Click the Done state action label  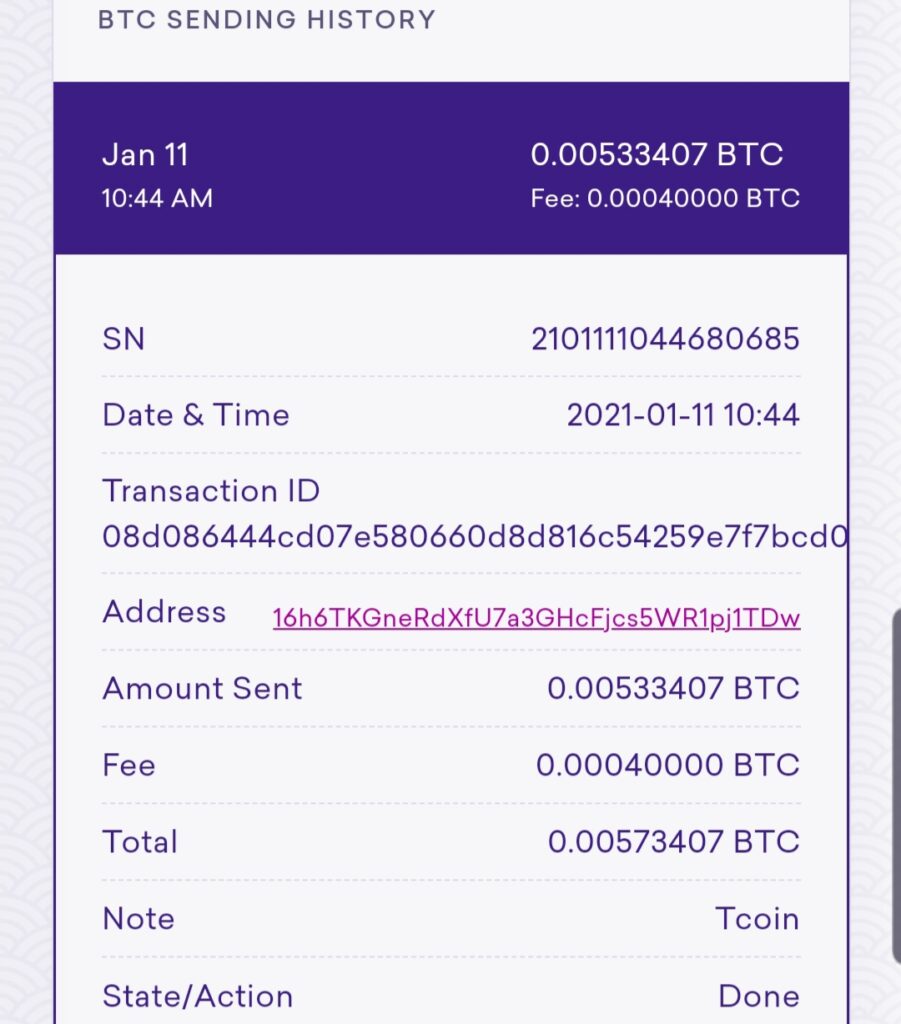[759, 995]
